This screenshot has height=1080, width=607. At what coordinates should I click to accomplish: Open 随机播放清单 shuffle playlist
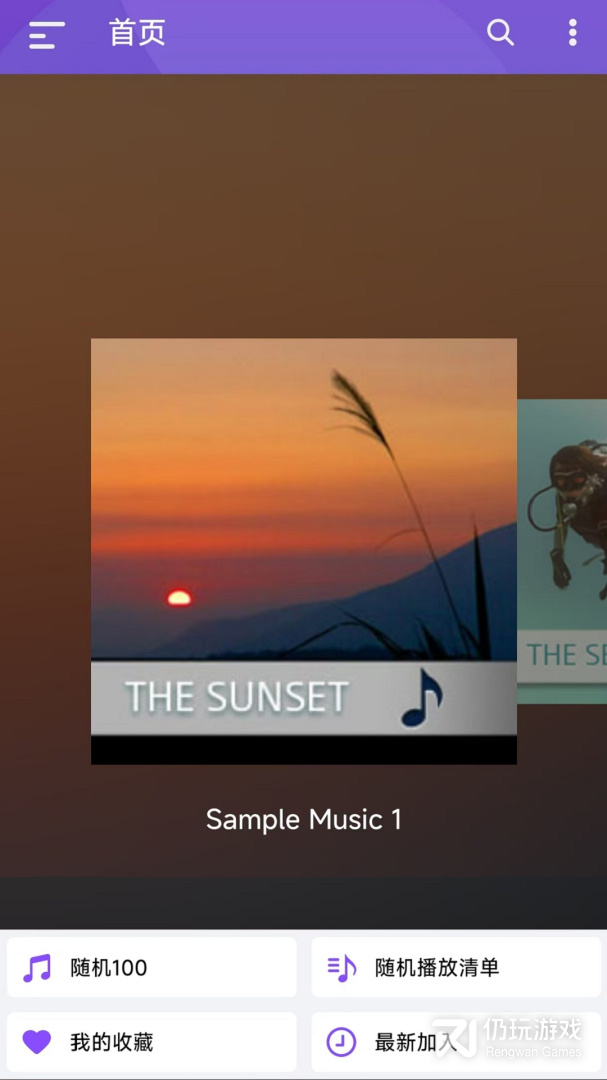[456, 967]
